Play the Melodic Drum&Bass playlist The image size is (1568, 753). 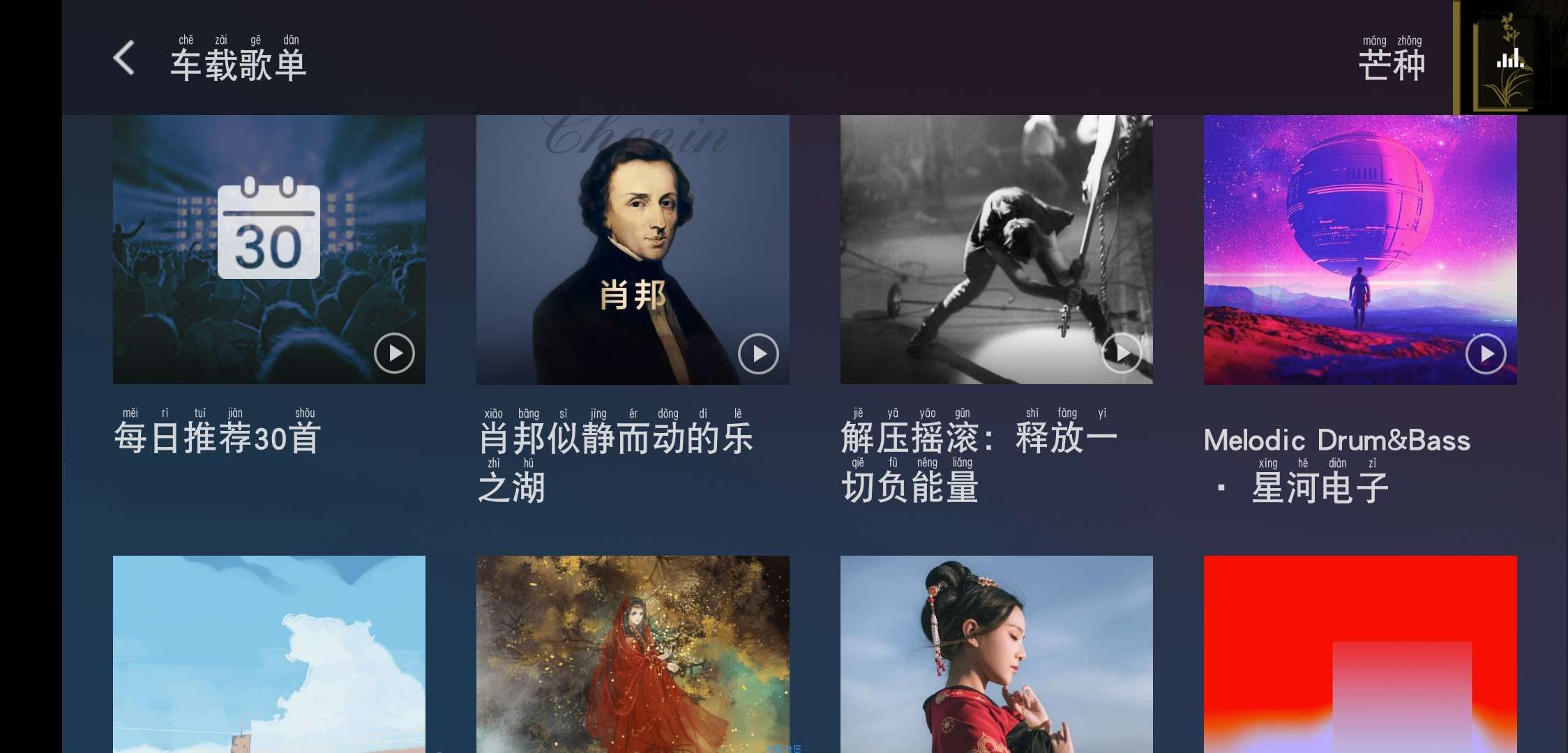[x=1486, y=354]
